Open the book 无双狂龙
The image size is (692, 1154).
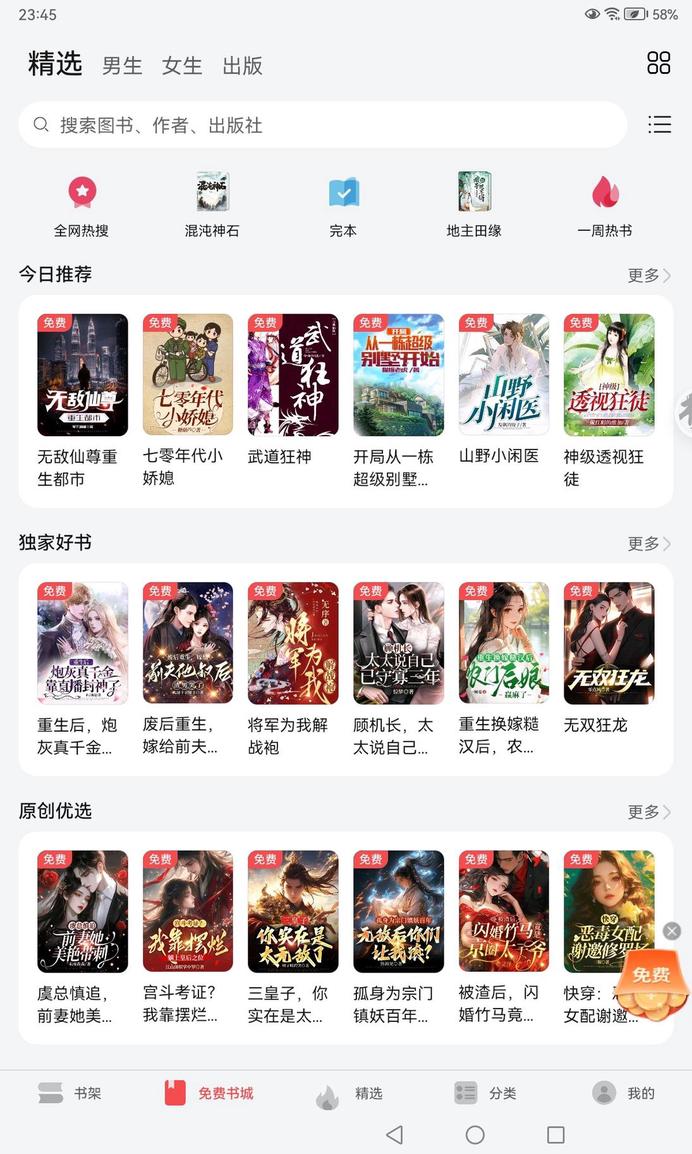[x=609, y=643]
